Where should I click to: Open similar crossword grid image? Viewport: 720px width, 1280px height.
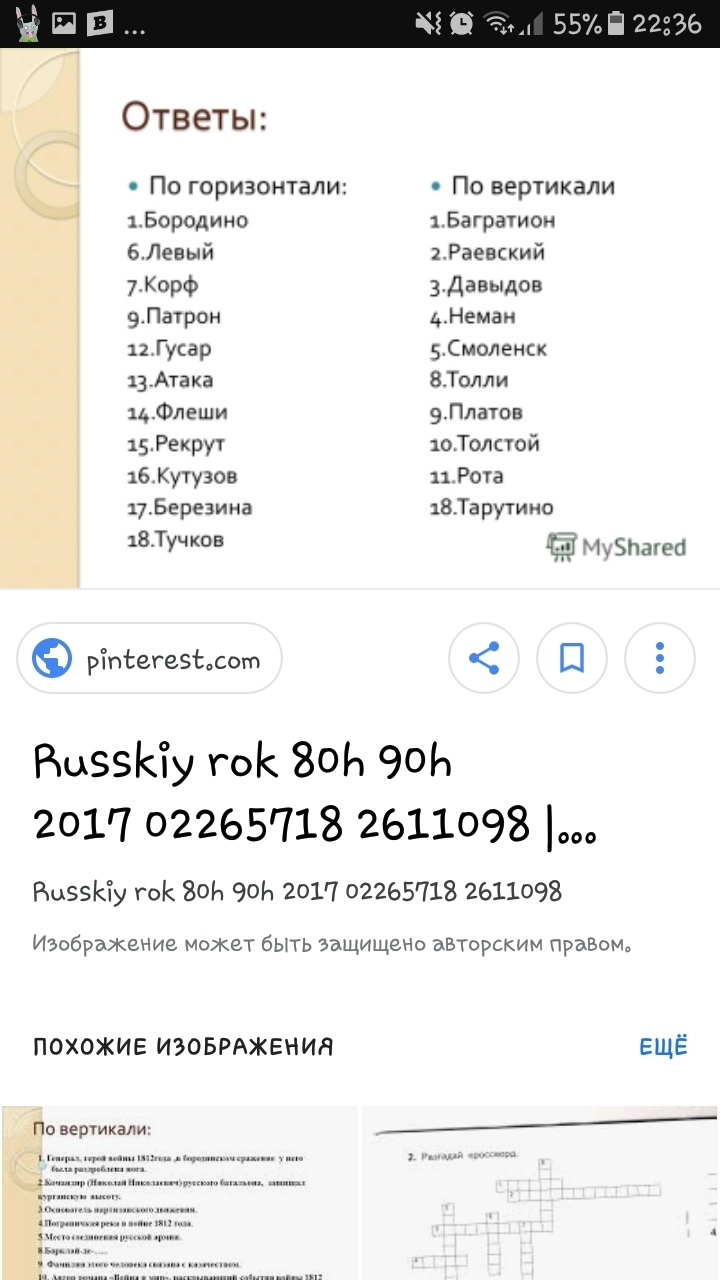click(540, 1192)
